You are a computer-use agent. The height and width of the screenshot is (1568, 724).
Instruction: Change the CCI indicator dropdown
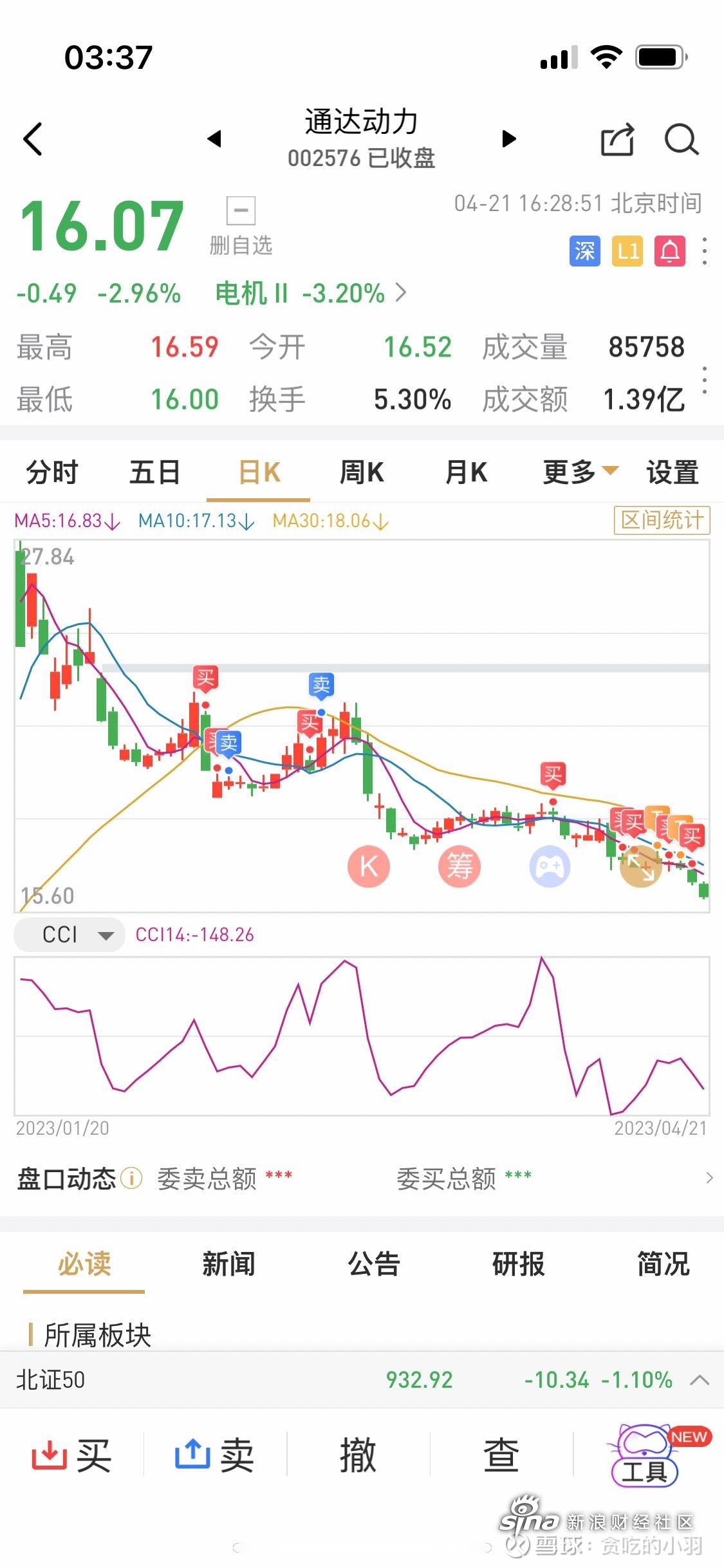click(70, 934)
